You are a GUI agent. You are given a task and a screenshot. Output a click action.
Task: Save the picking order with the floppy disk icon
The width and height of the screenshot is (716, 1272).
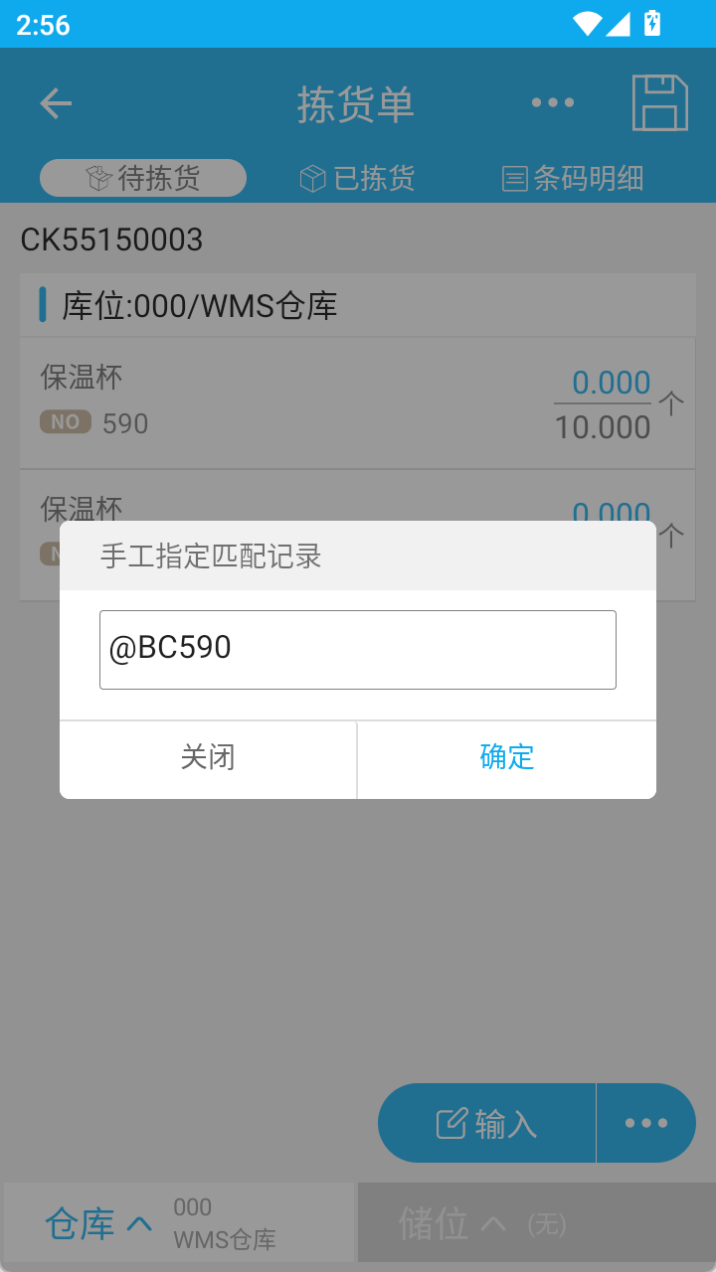click(660, 103)
